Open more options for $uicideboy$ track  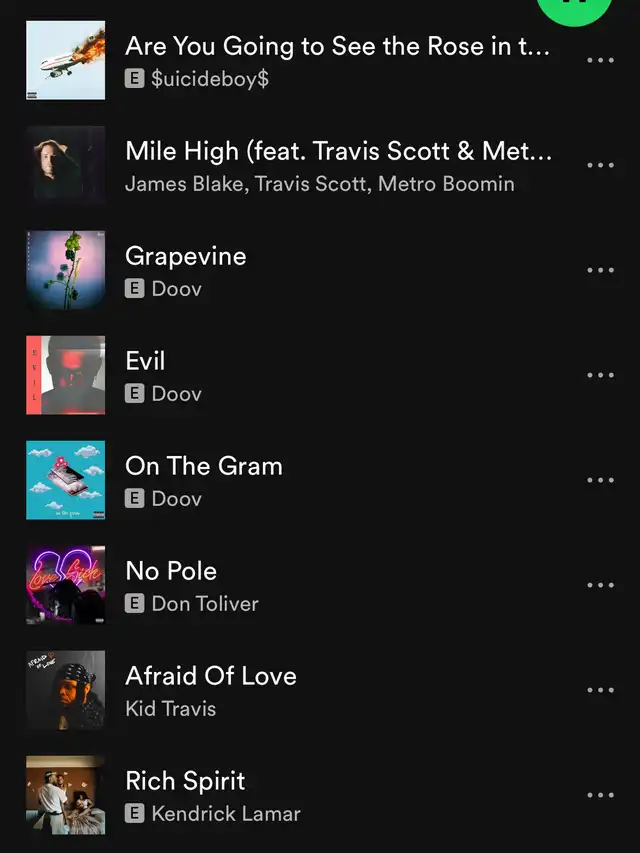(600, 61)
